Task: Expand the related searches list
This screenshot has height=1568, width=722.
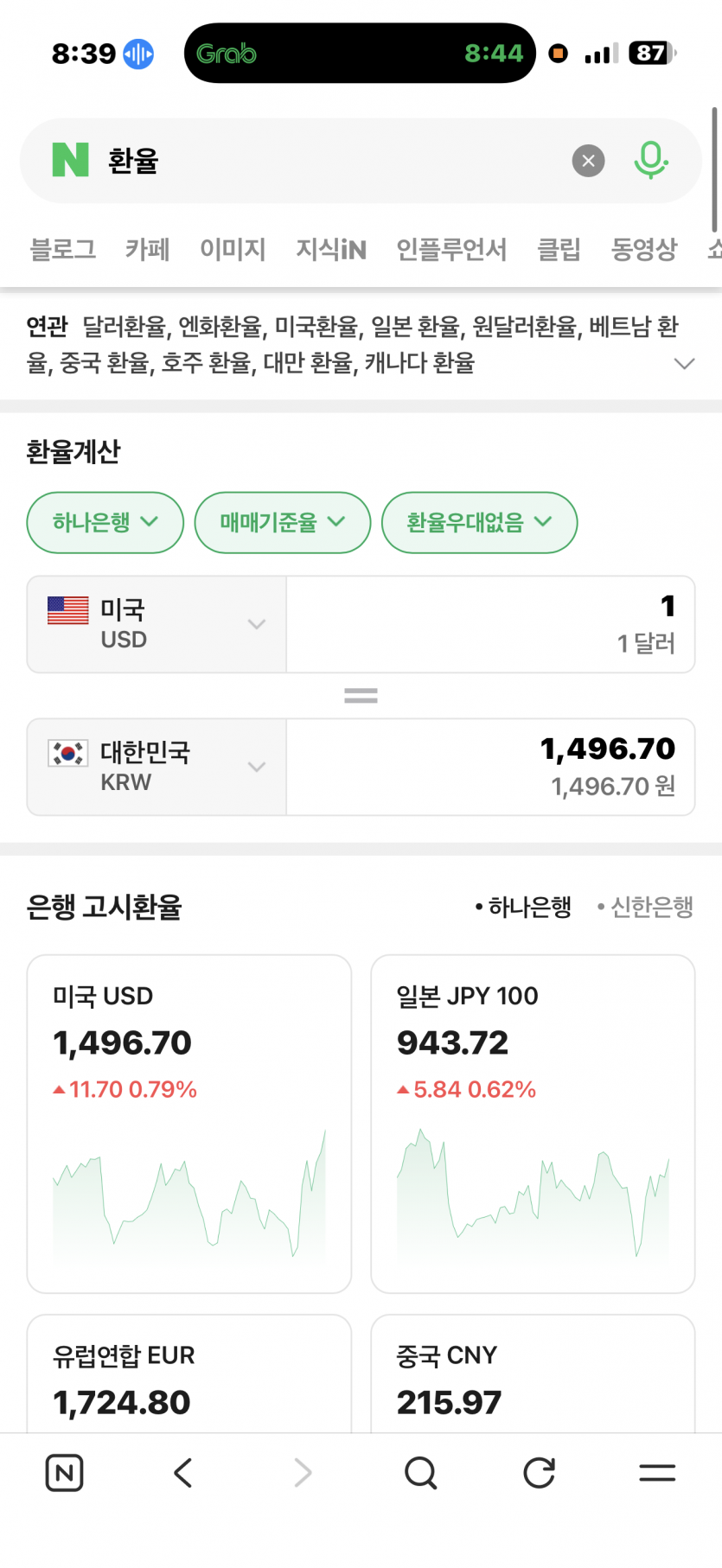Action: (684, 363)
